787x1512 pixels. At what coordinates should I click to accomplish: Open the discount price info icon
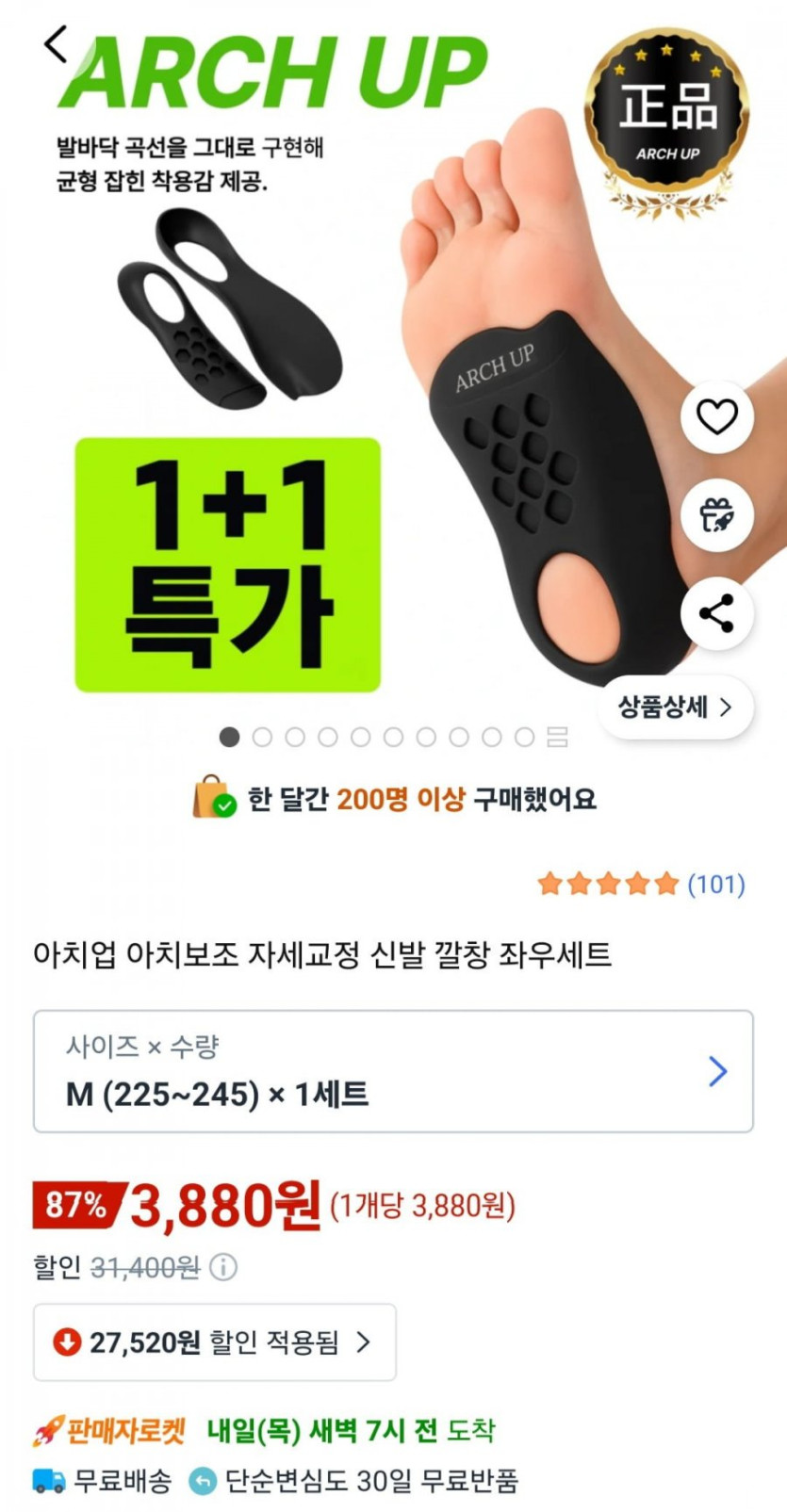223,1267
